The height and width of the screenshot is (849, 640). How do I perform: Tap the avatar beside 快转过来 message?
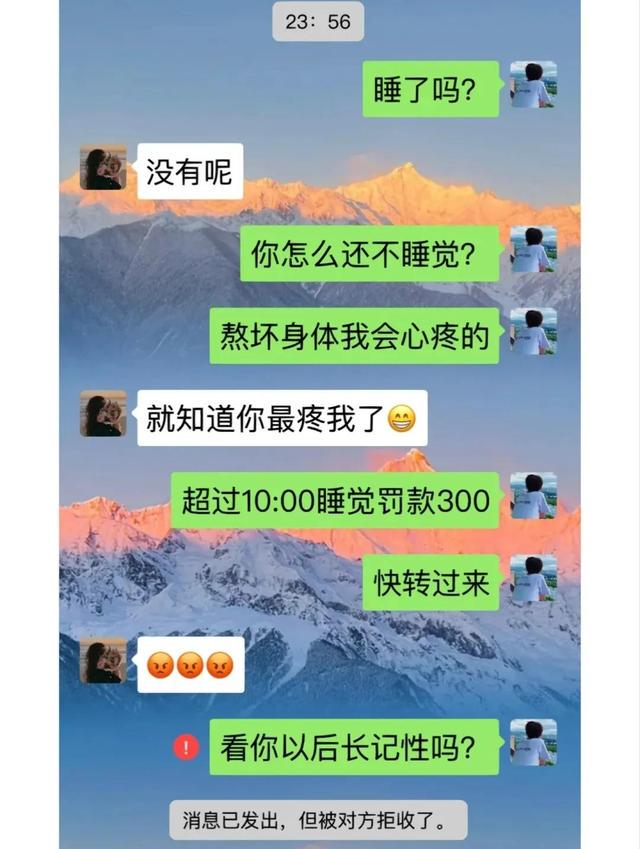(533, 578)
